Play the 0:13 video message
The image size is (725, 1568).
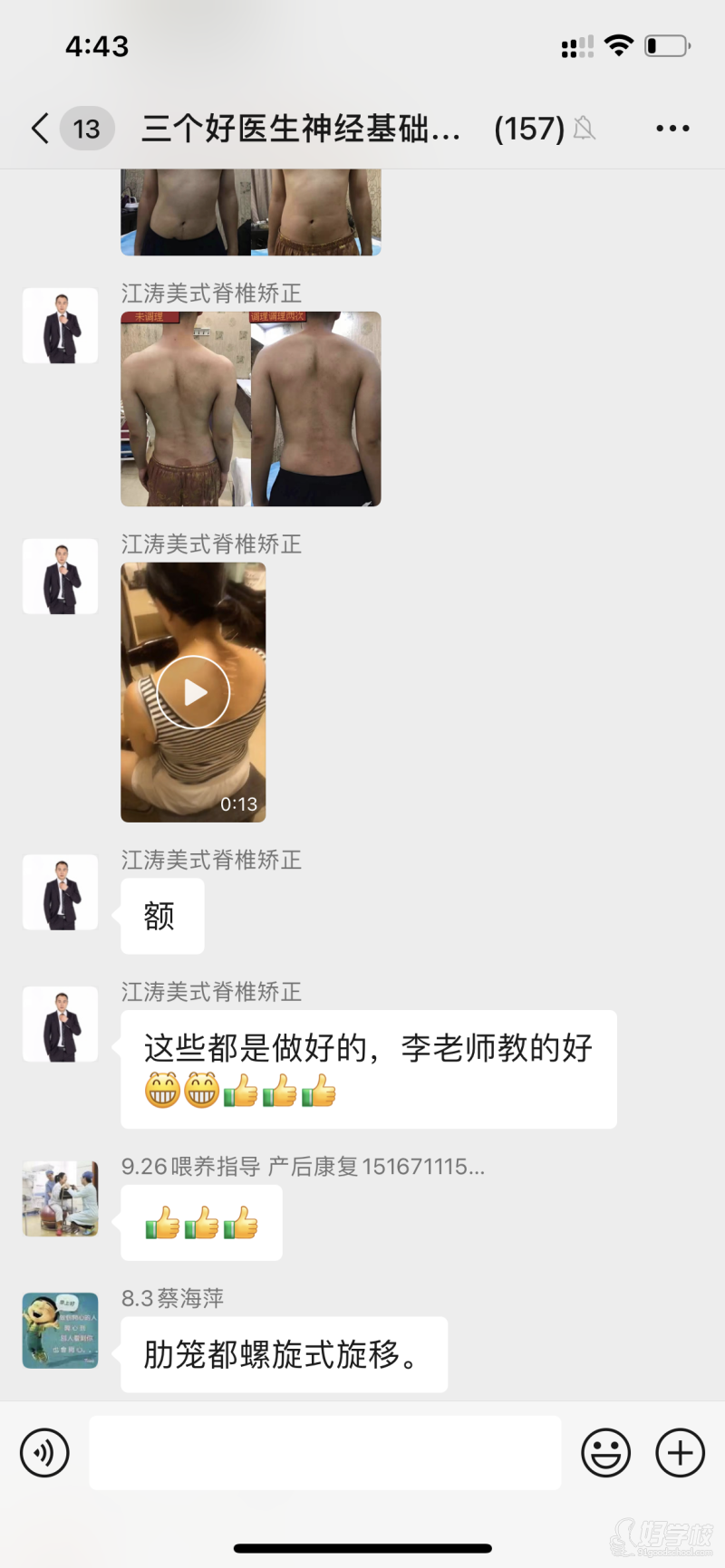tap(193, 693)
